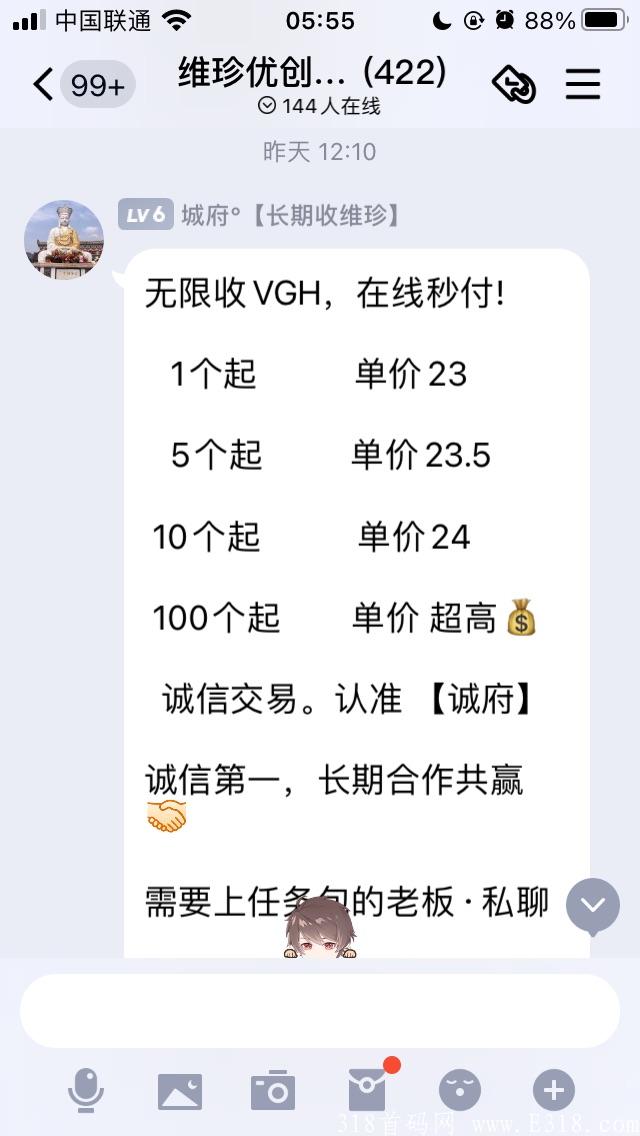Open the red envelope option

click(367, 1090)
